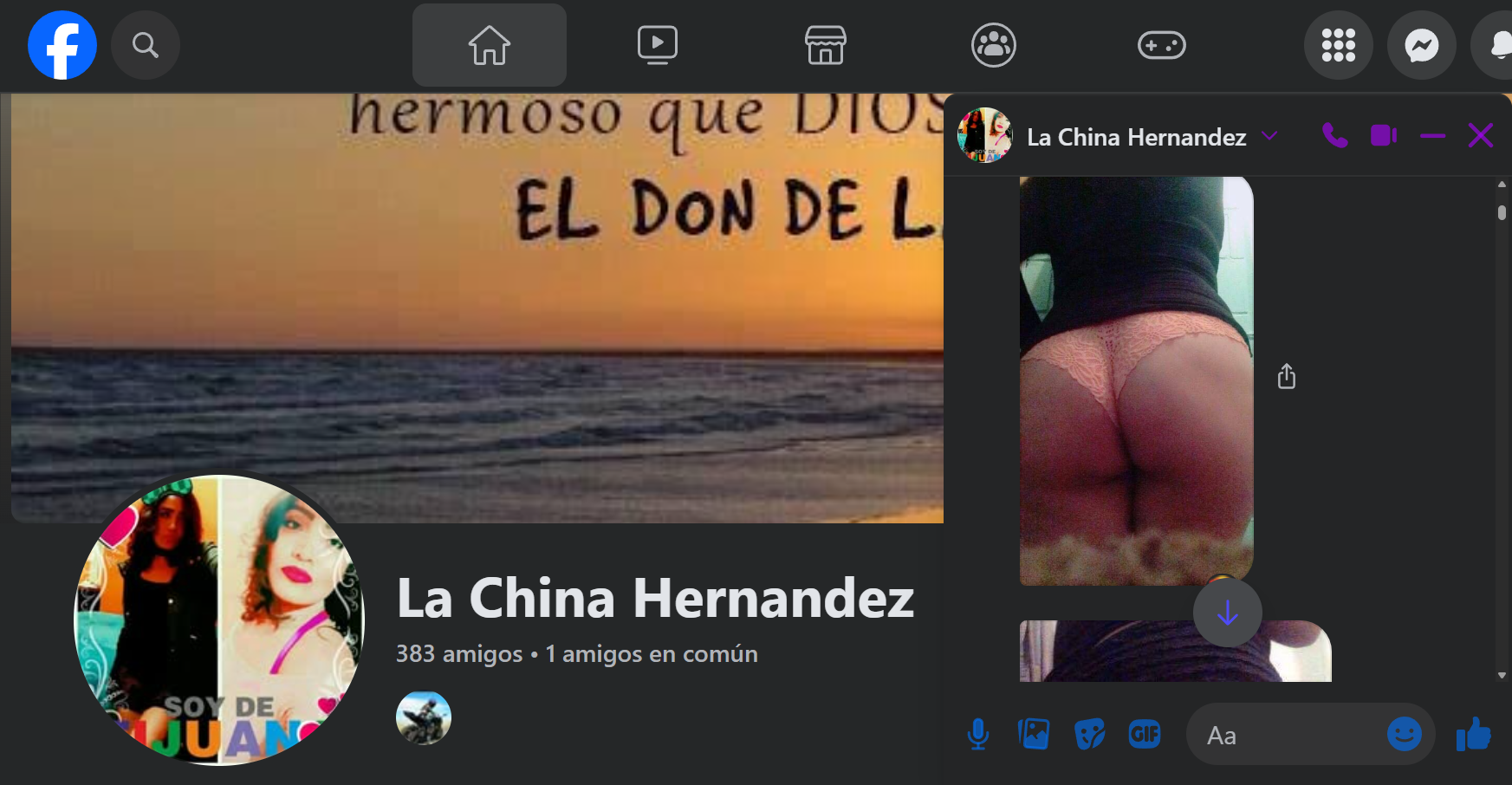Open the Facebook search icon

[146, 45]
